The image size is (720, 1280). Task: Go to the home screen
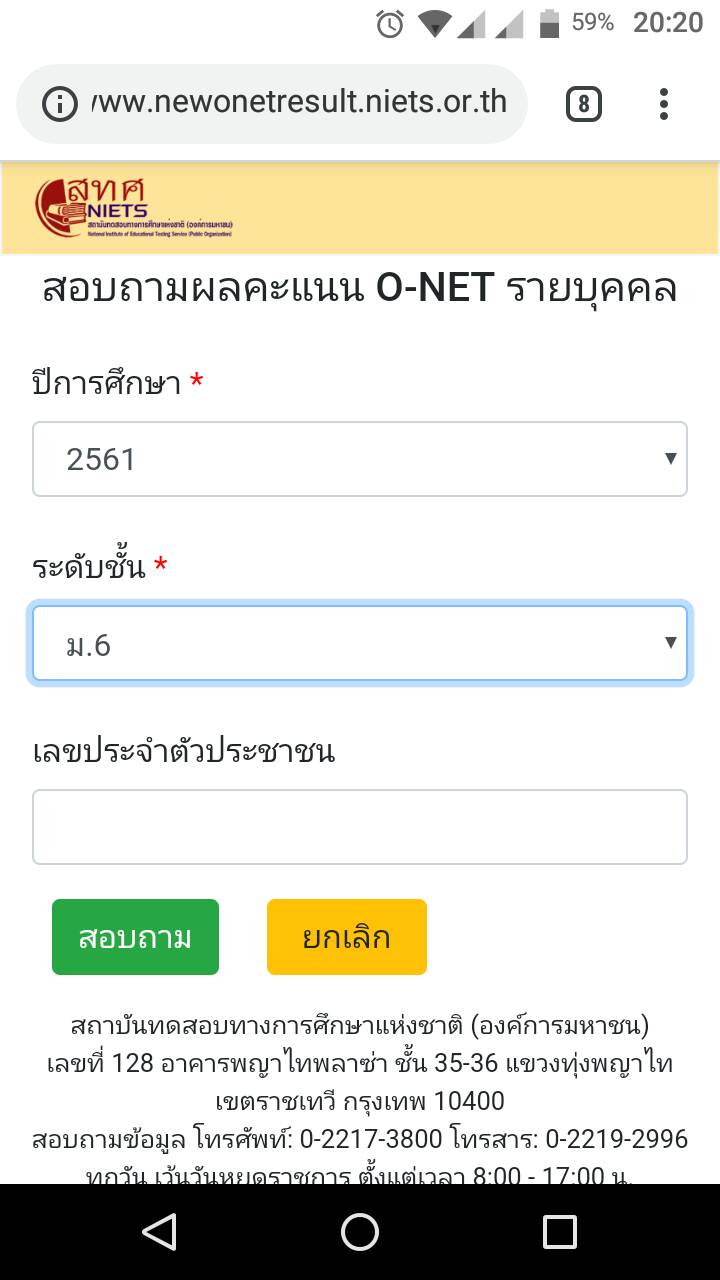[x=360, y=1232]
